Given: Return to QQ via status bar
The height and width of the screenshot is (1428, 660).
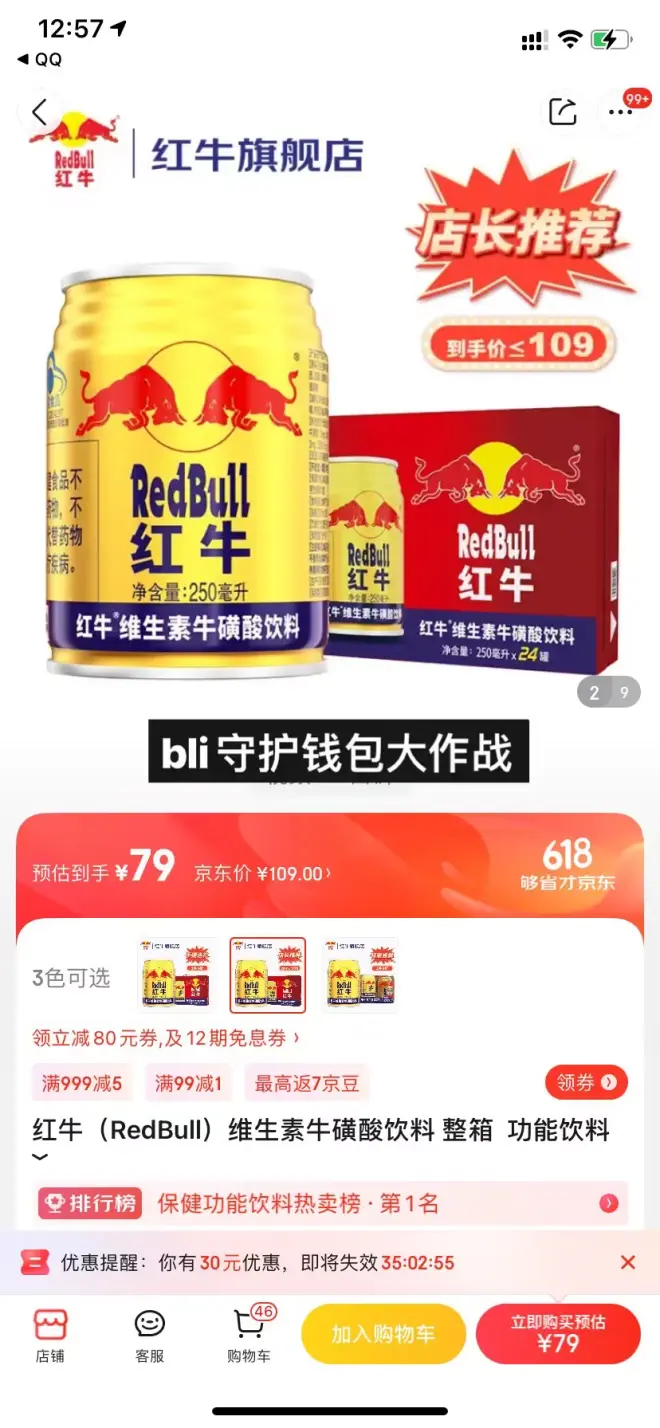Looking at the screenshot, I should [x=40, y=60].
